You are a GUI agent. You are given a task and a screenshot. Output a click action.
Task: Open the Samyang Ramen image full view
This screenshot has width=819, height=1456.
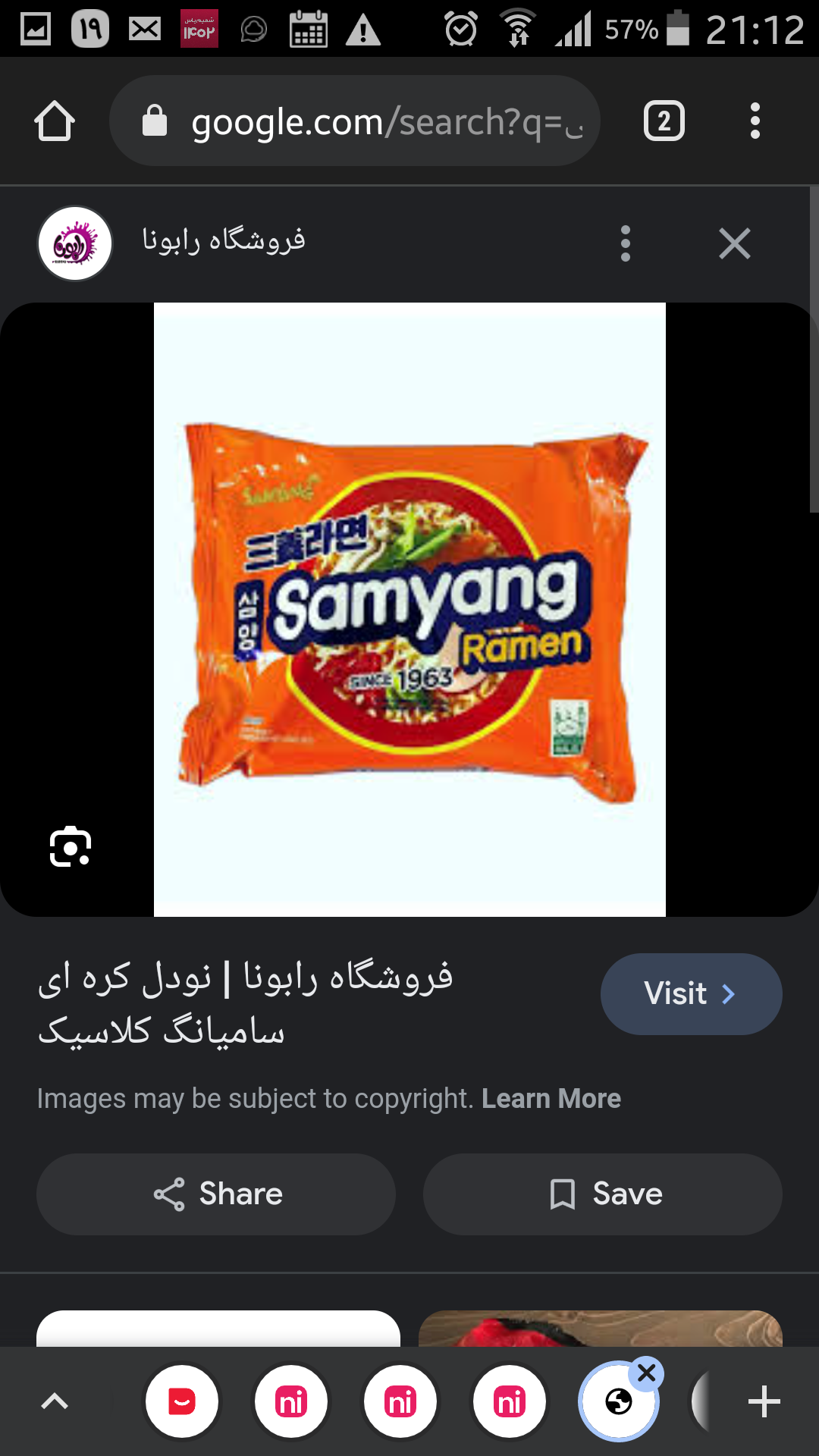tap(409, 610)
